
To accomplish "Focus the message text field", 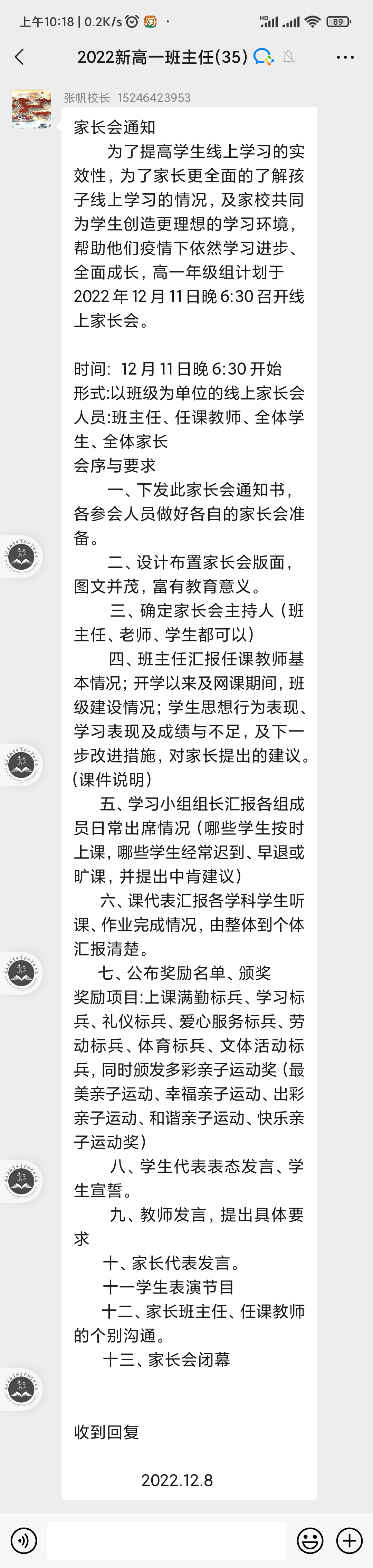I will click(166, 1540).
